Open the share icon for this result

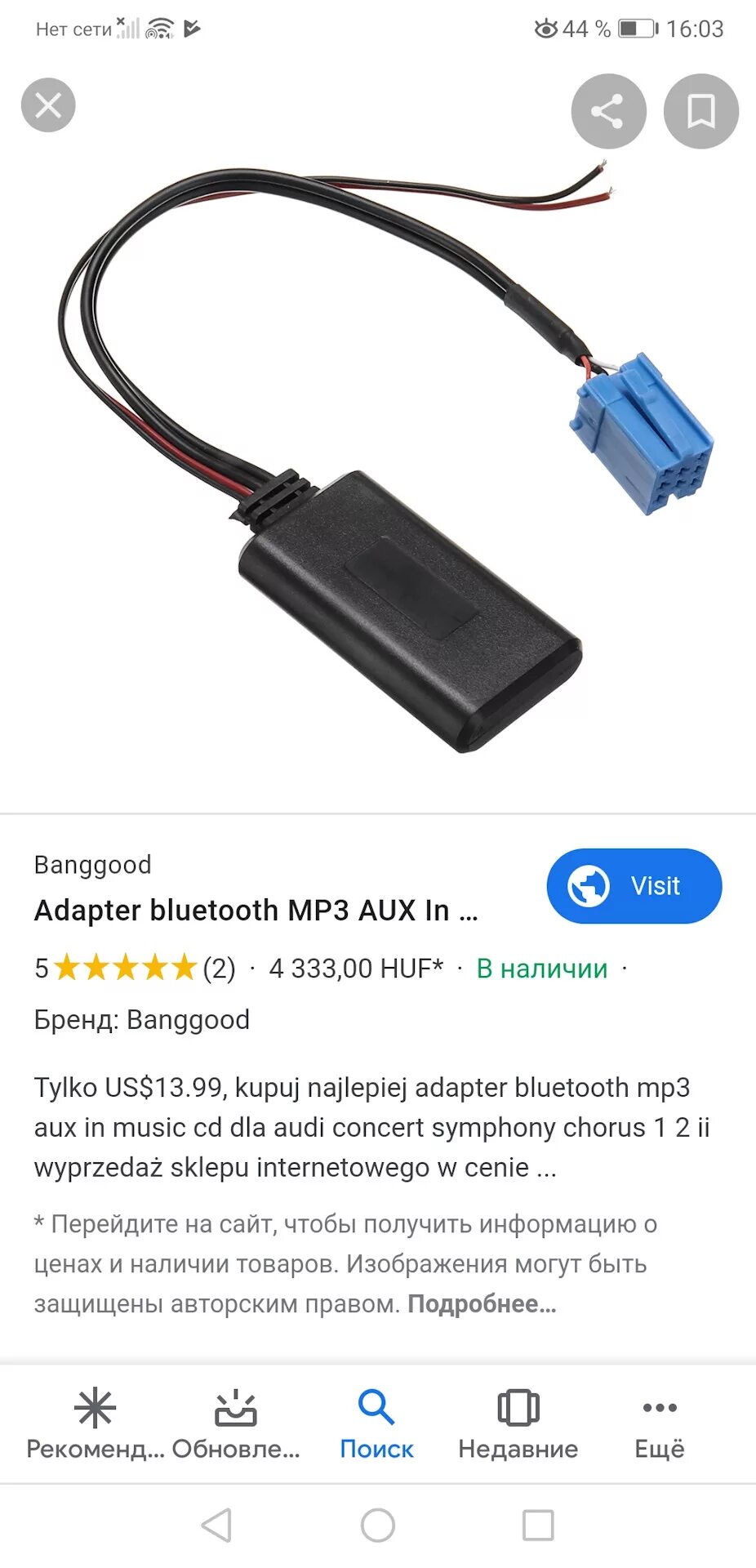(608, 111)
